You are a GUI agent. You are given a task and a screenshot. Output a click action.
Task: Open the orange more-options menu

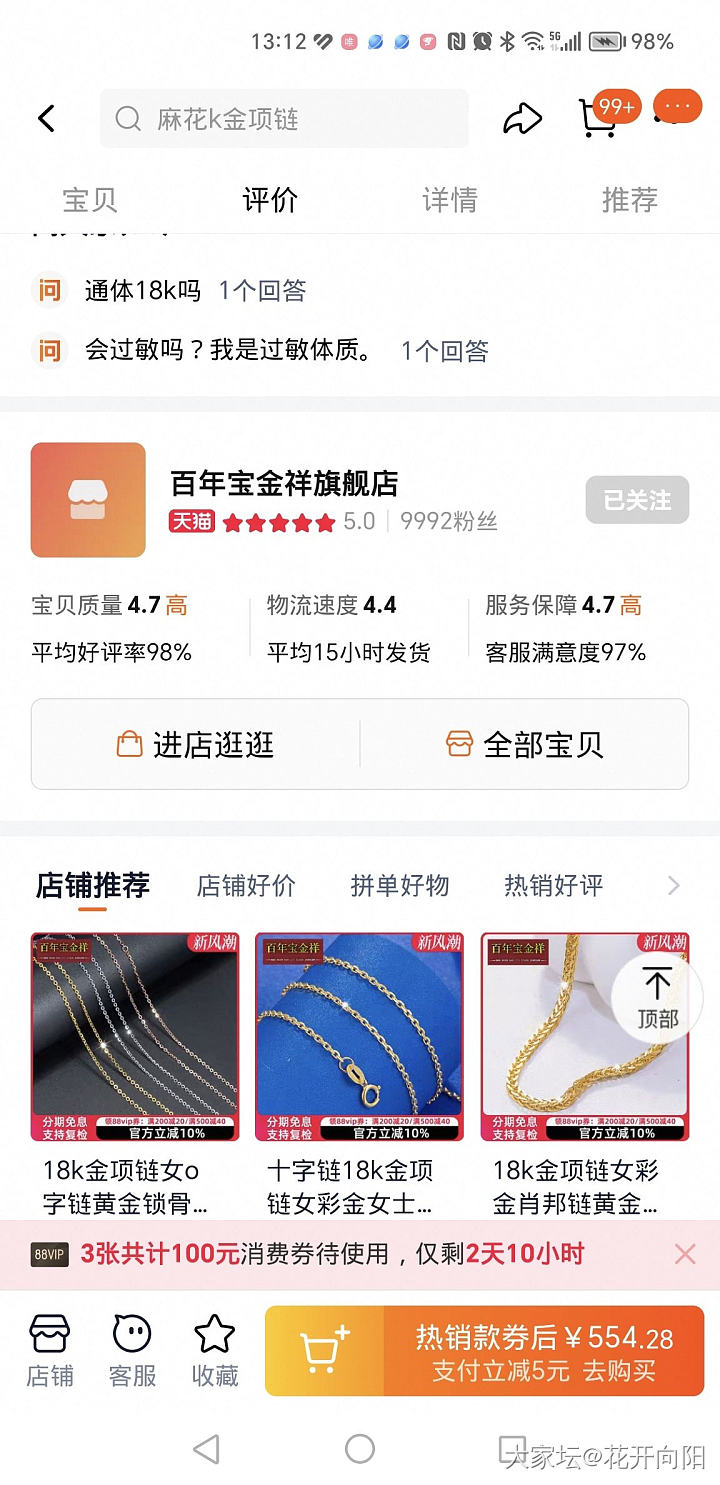[677, 106]
